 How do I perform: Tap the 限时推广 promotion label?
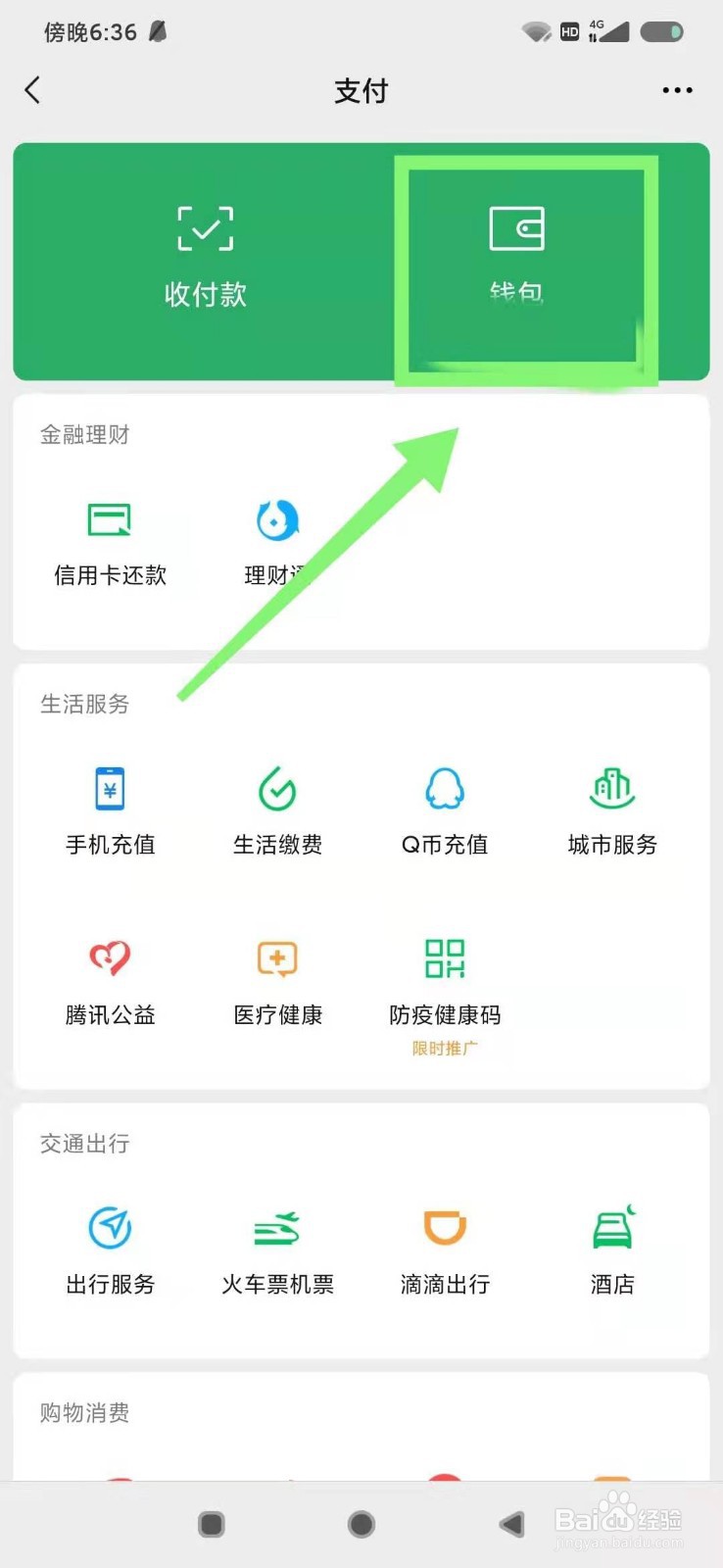(x=445, y=1048)
